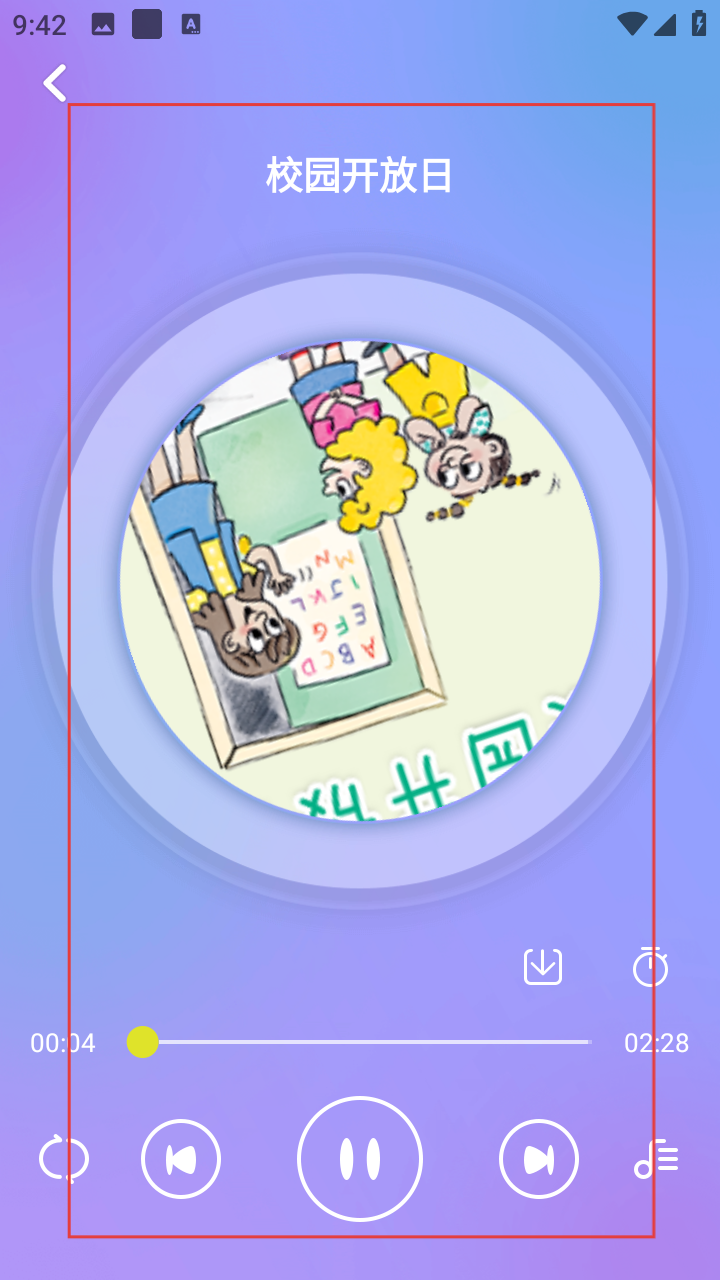Download this audio track
The height and width of the screenshot is (1280, 720).
pos(543,967)
